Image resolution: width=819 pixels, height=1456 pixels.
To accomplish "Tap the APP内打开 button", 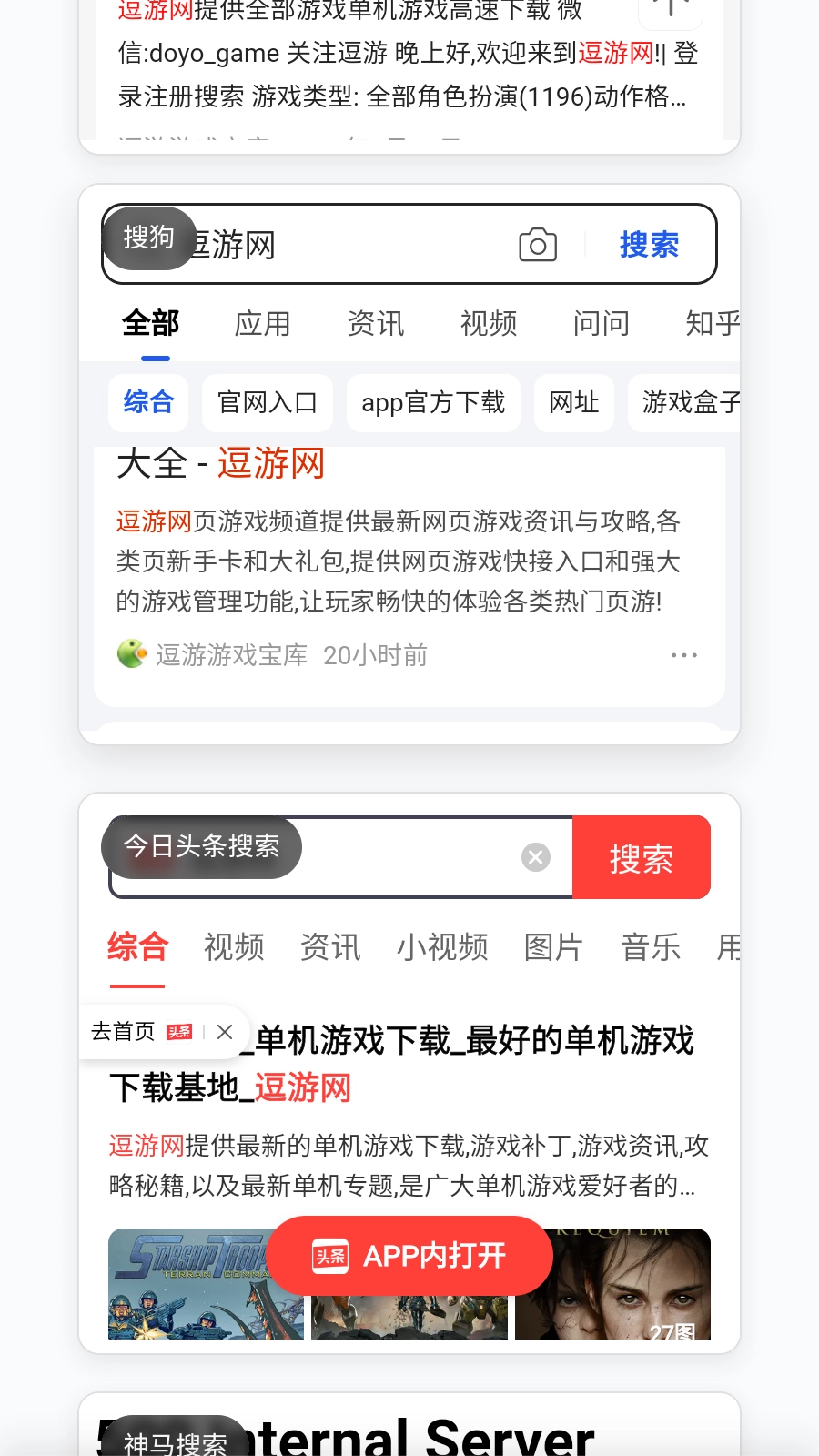I will click(409, 1256).
